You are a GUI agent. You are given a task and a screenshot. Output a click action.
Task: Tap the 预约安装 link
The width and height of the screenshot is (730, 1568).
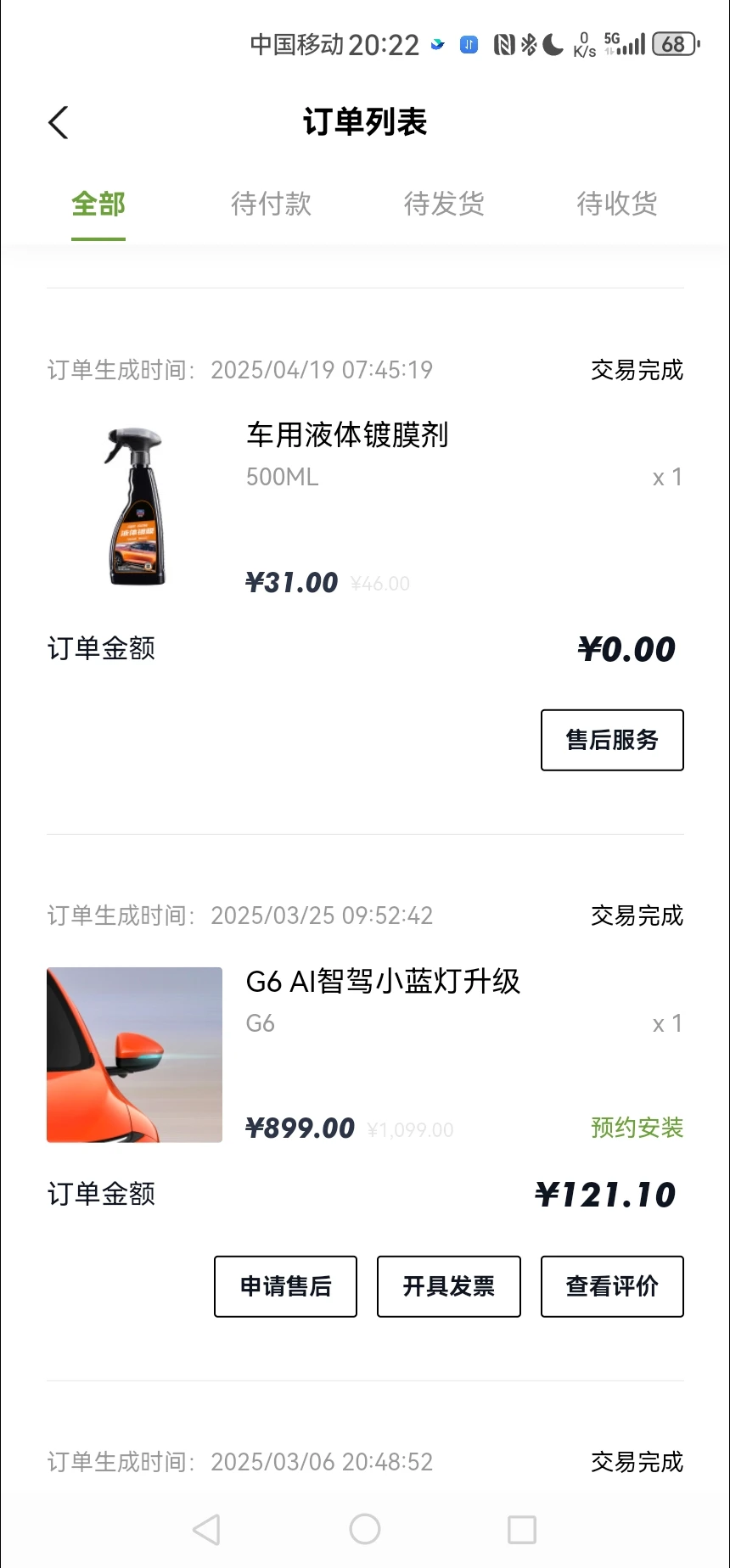click(x=637, y=1128)
